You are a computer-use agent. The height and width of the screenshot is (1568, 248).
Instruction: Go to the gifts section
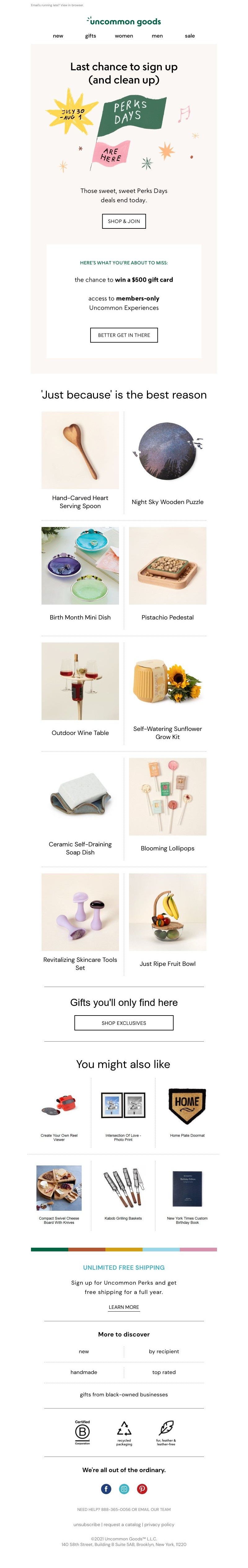[91, 36]
